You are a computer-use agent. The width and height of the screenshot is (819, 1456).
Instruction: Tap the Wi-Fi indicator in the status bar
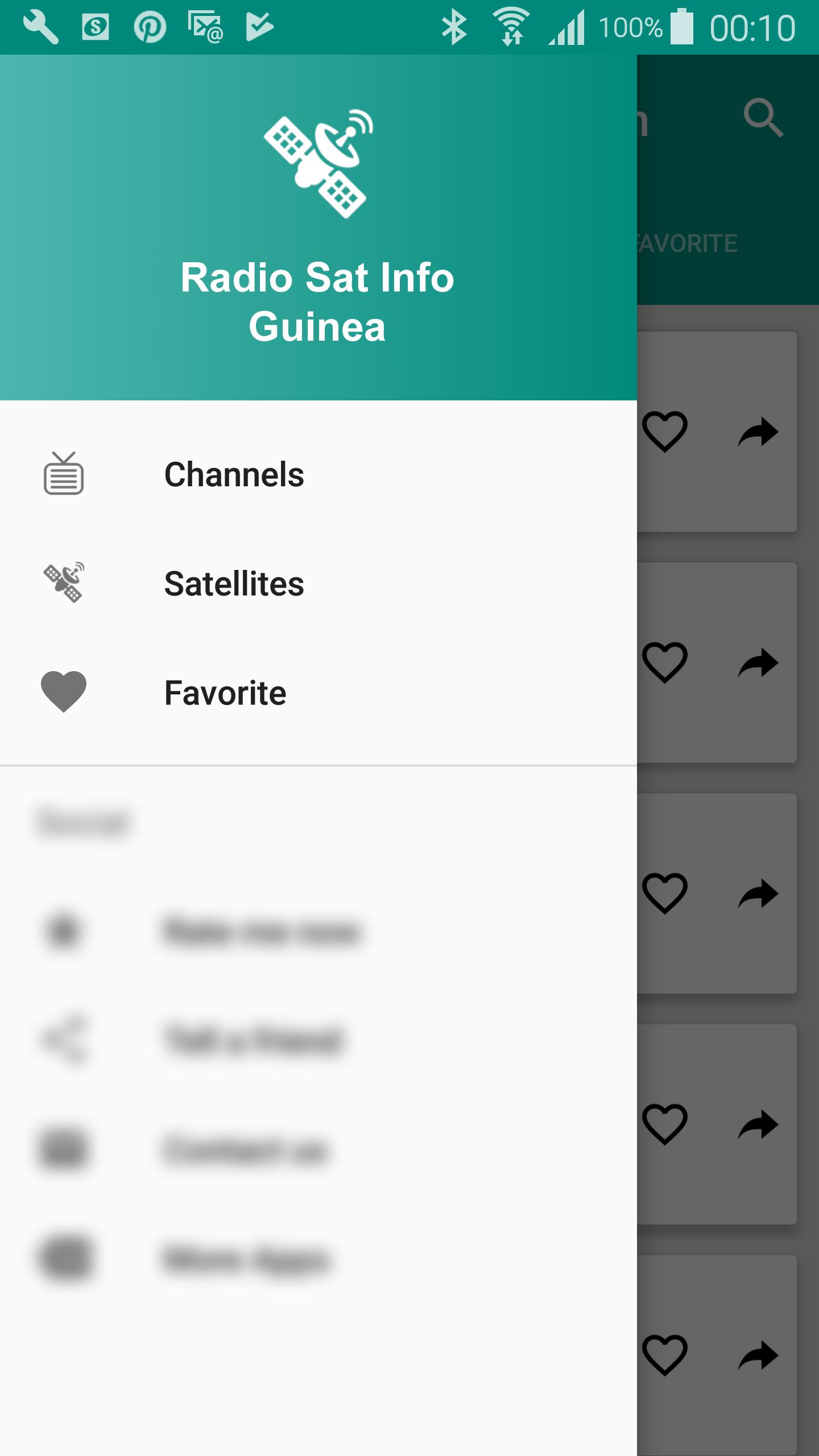[511, 26]
